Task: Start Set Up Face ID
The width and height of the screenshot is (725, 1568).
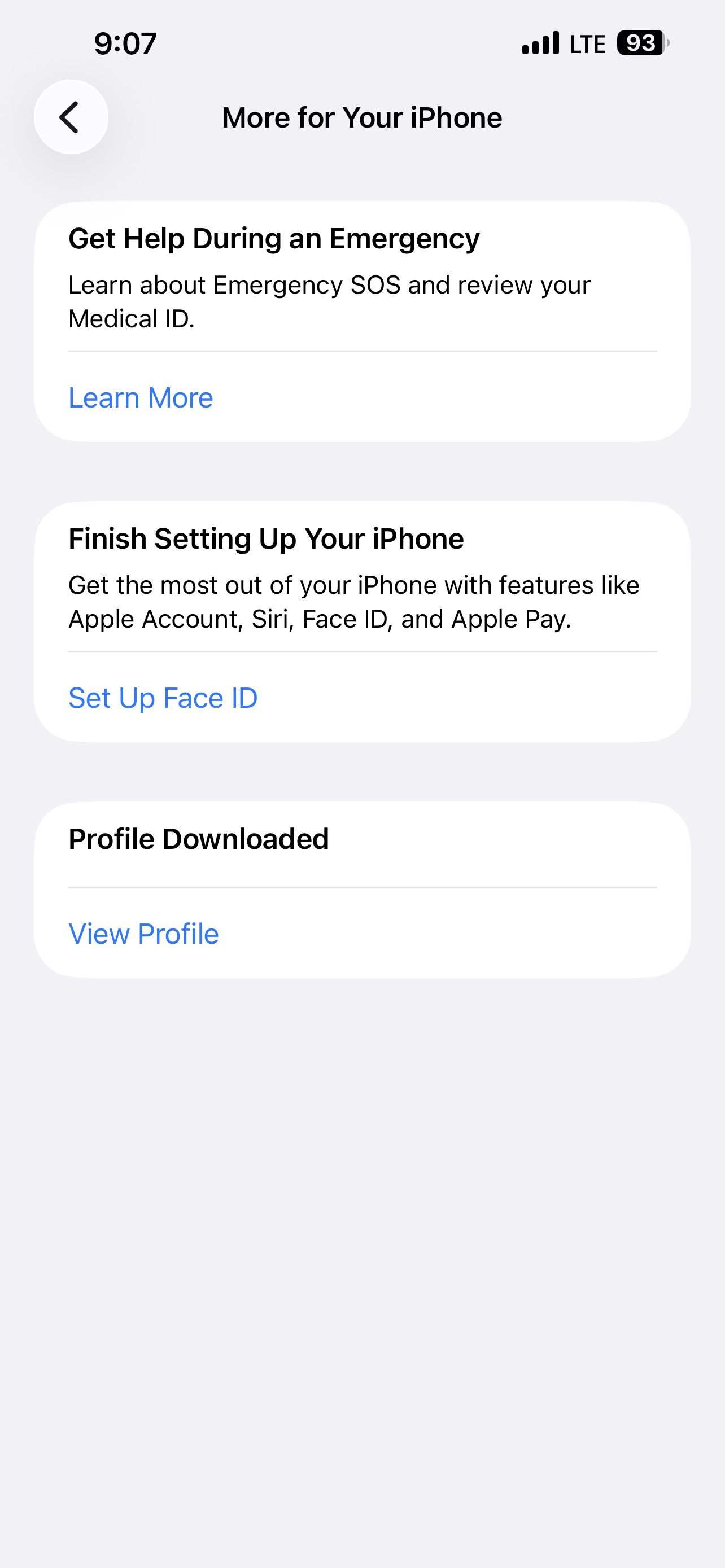Action: pyautogui.click(x=163, y=698)
